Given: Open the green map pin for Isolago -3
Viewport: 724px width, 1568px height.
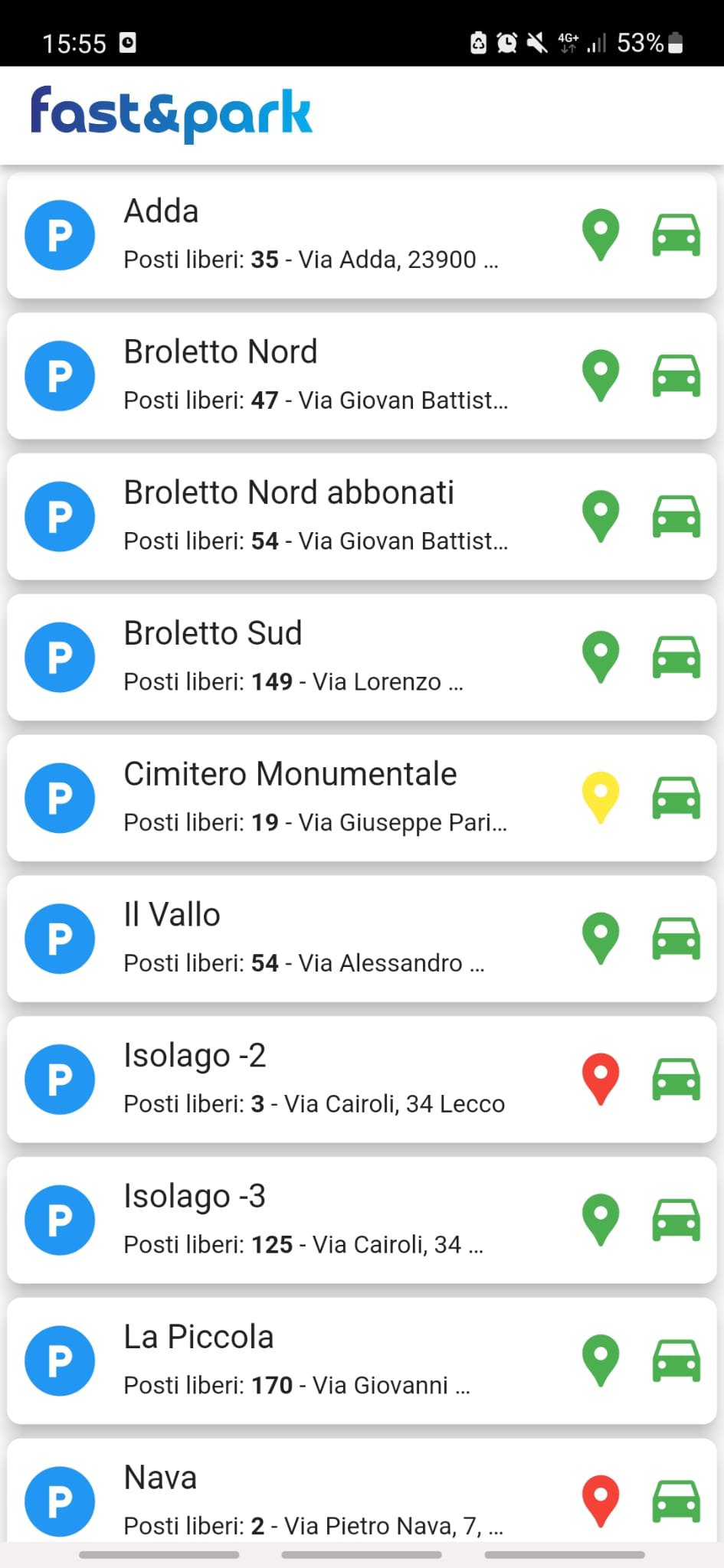Looking at the screenshot, I should (601, 1220).
